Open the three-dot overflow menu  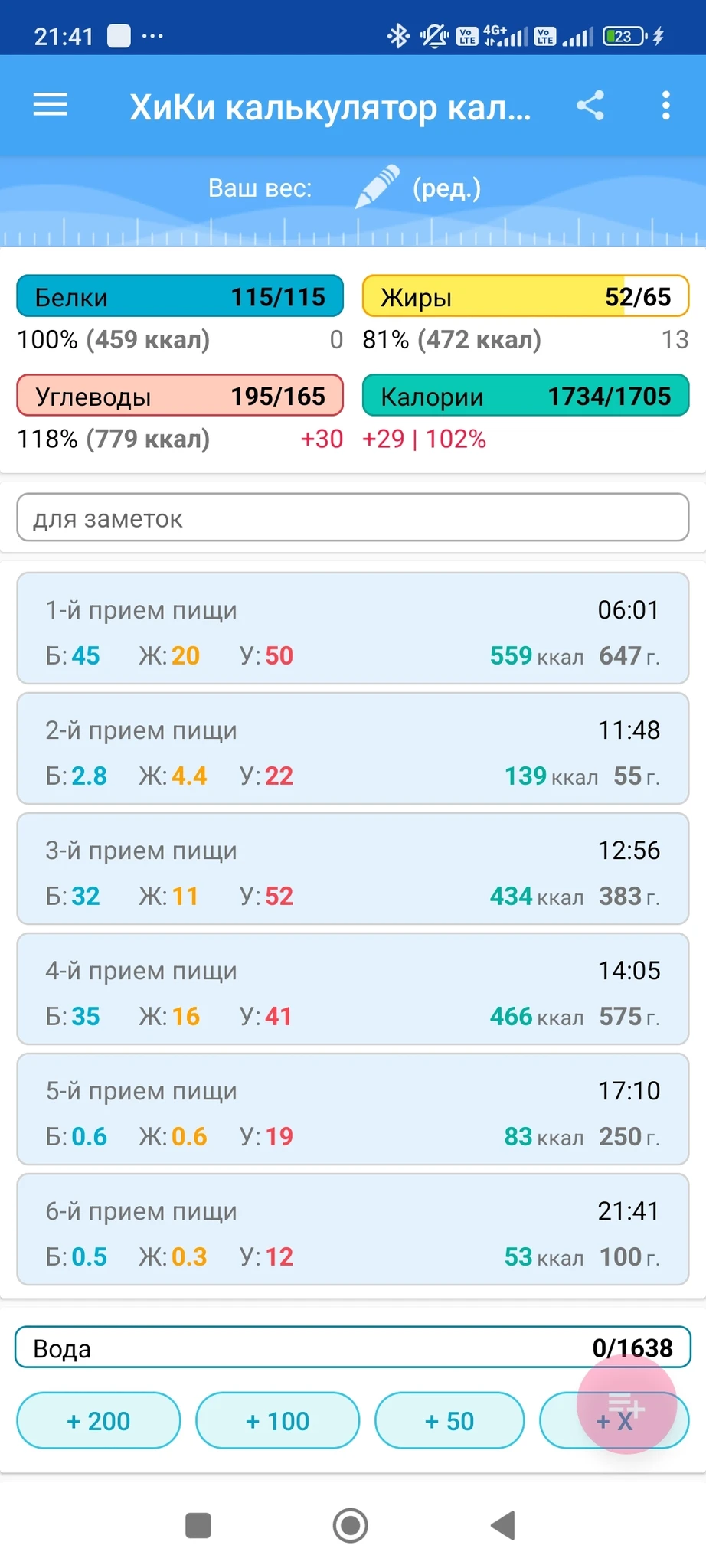665,106
